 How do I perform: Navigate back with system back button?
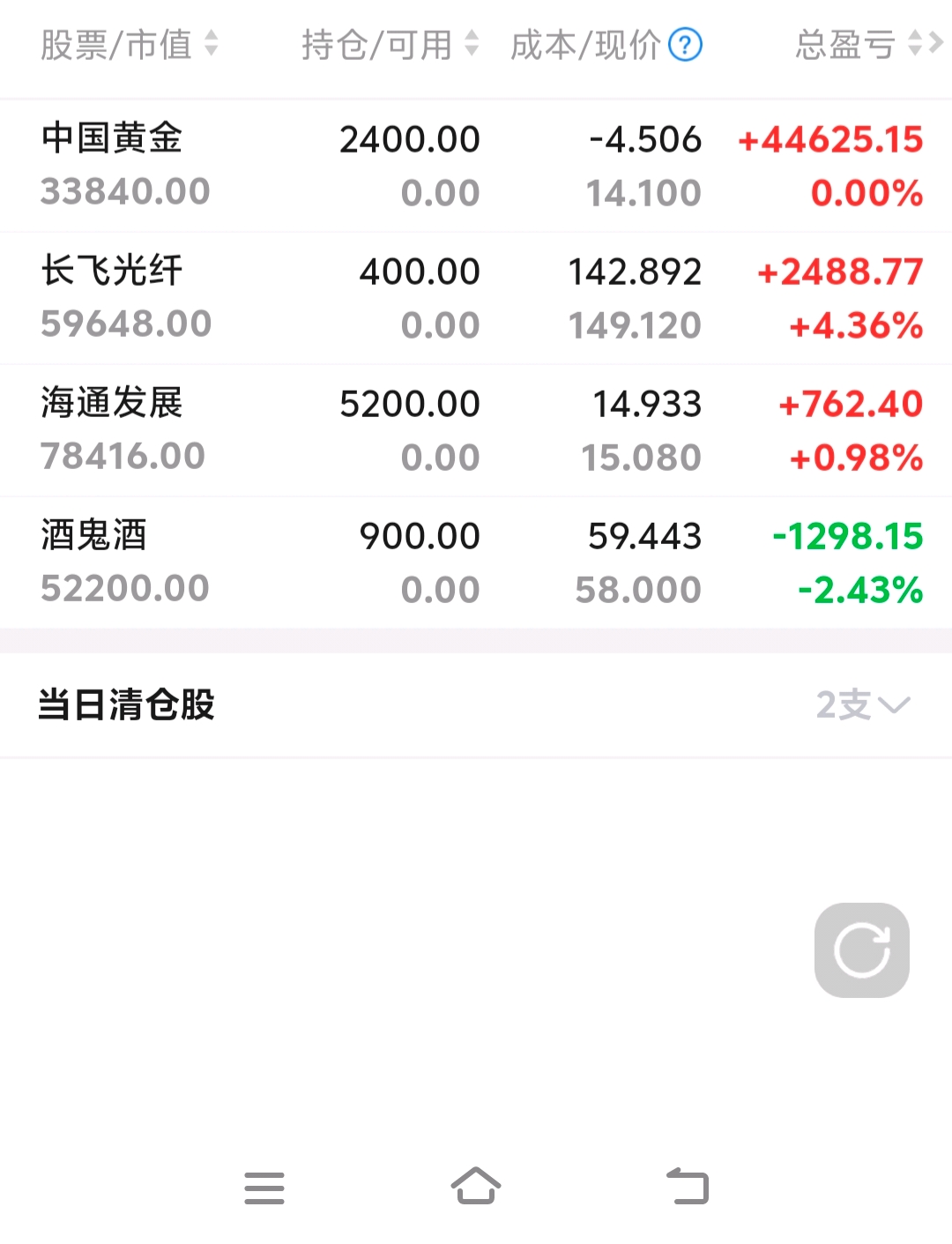pyautogui.click(x=688, y=1187)
